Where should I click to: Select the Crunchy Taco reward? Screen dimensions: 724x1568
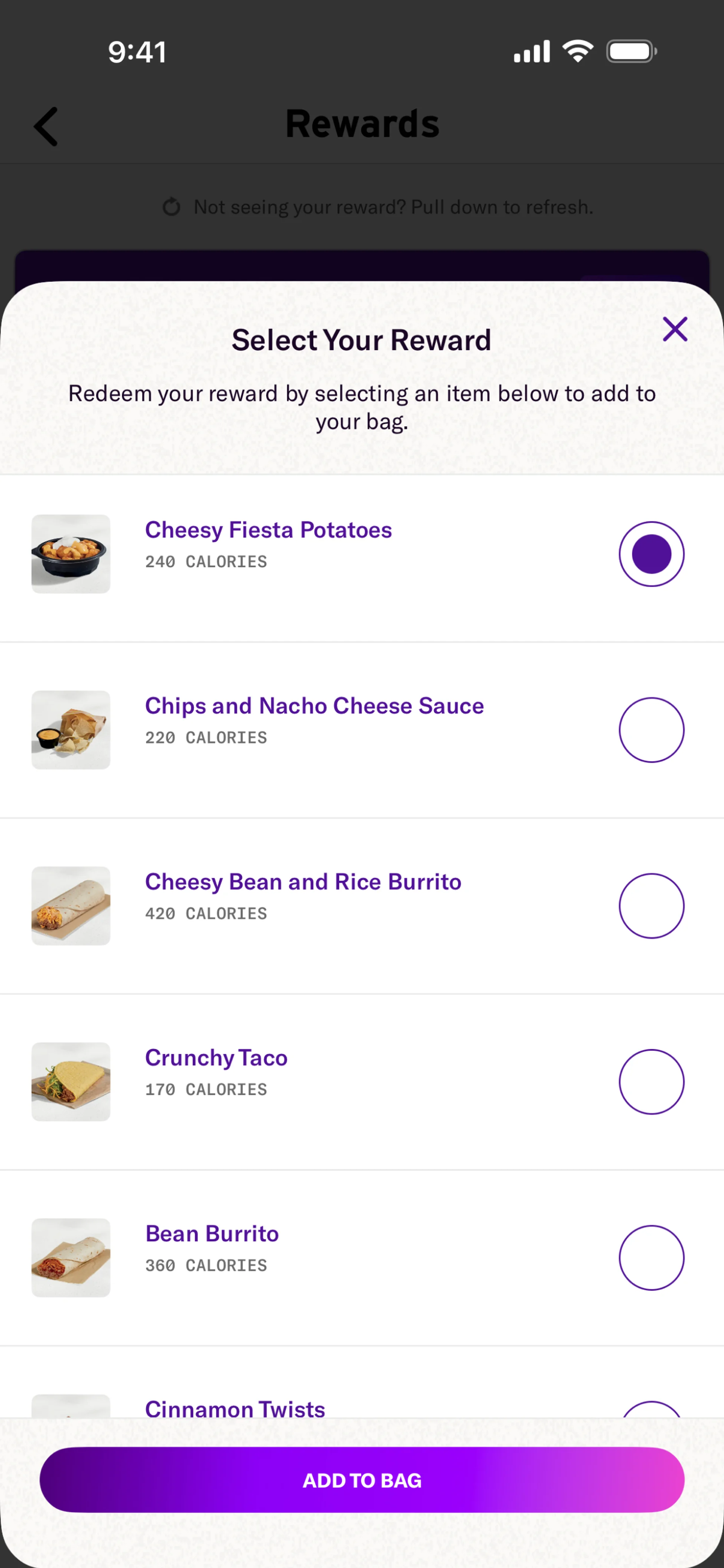(651, 1082)
